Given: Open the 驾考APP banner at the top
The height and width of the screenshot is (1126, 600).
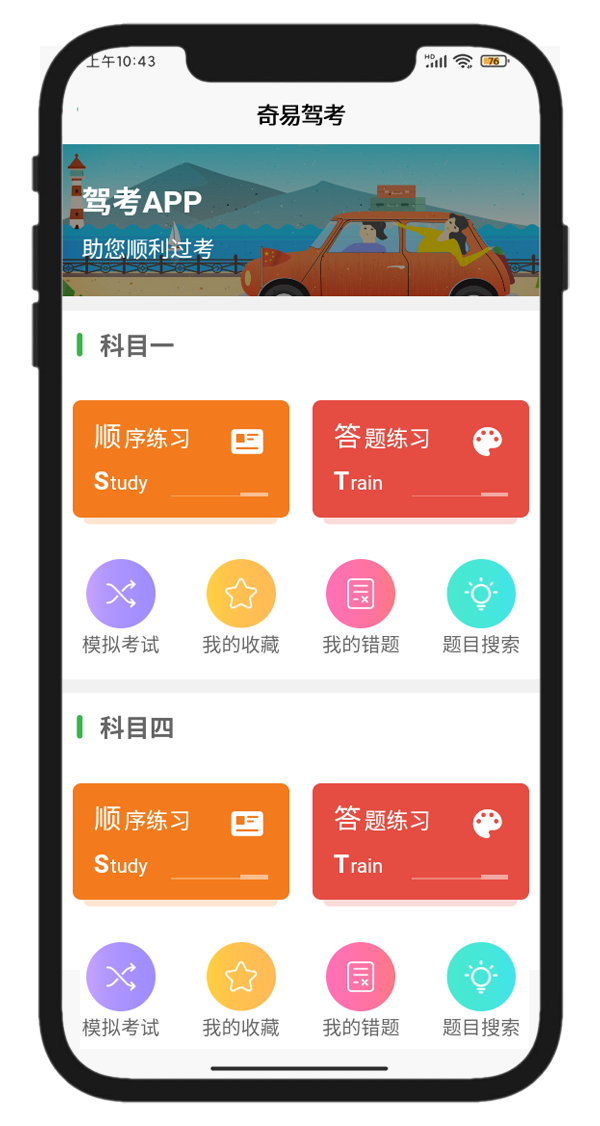Looking at the screenshot, I should click(300, 220).
